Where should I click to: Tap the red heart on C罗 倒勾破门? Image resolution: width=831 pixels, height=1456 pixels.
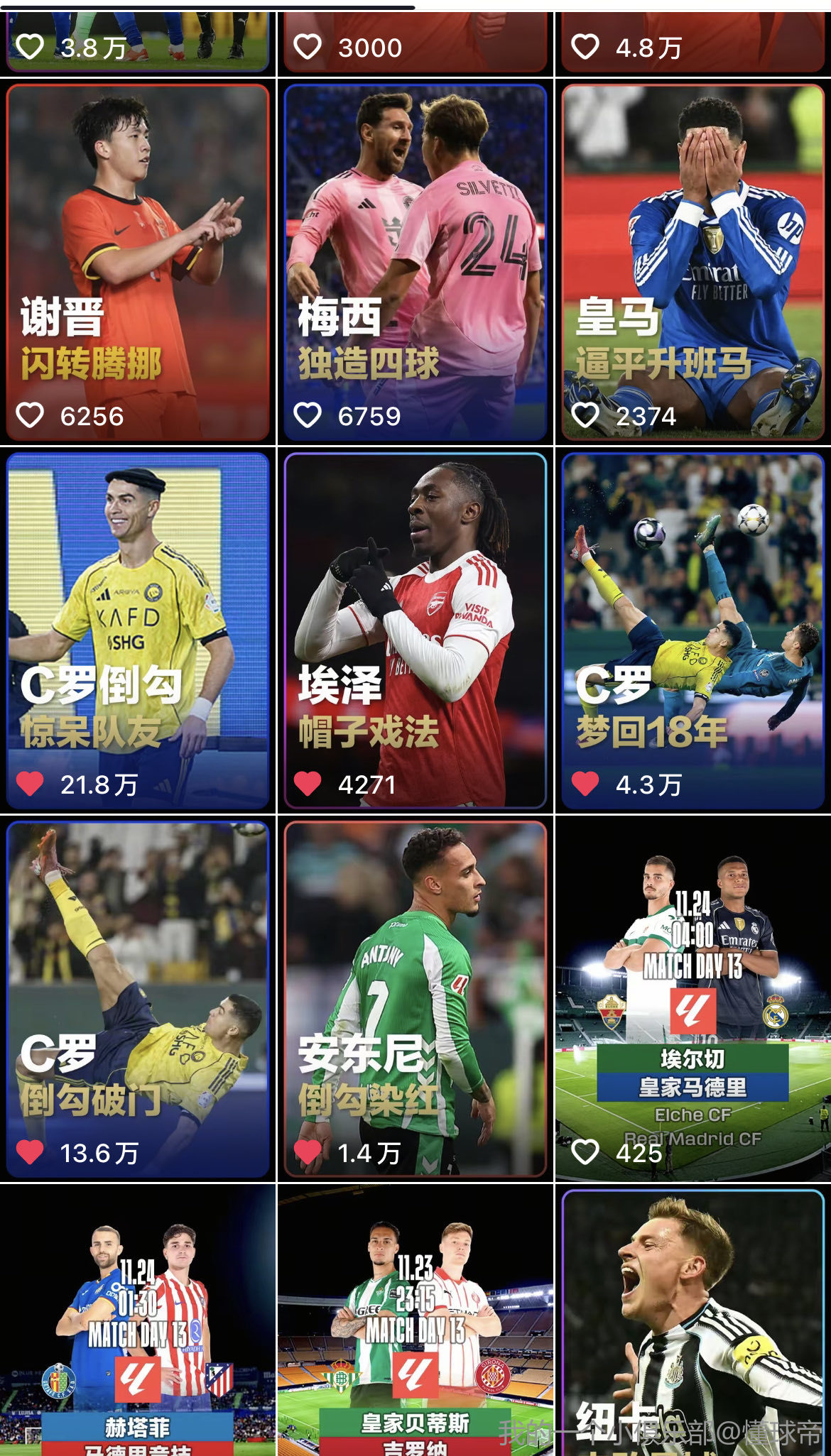(31, 1152)
